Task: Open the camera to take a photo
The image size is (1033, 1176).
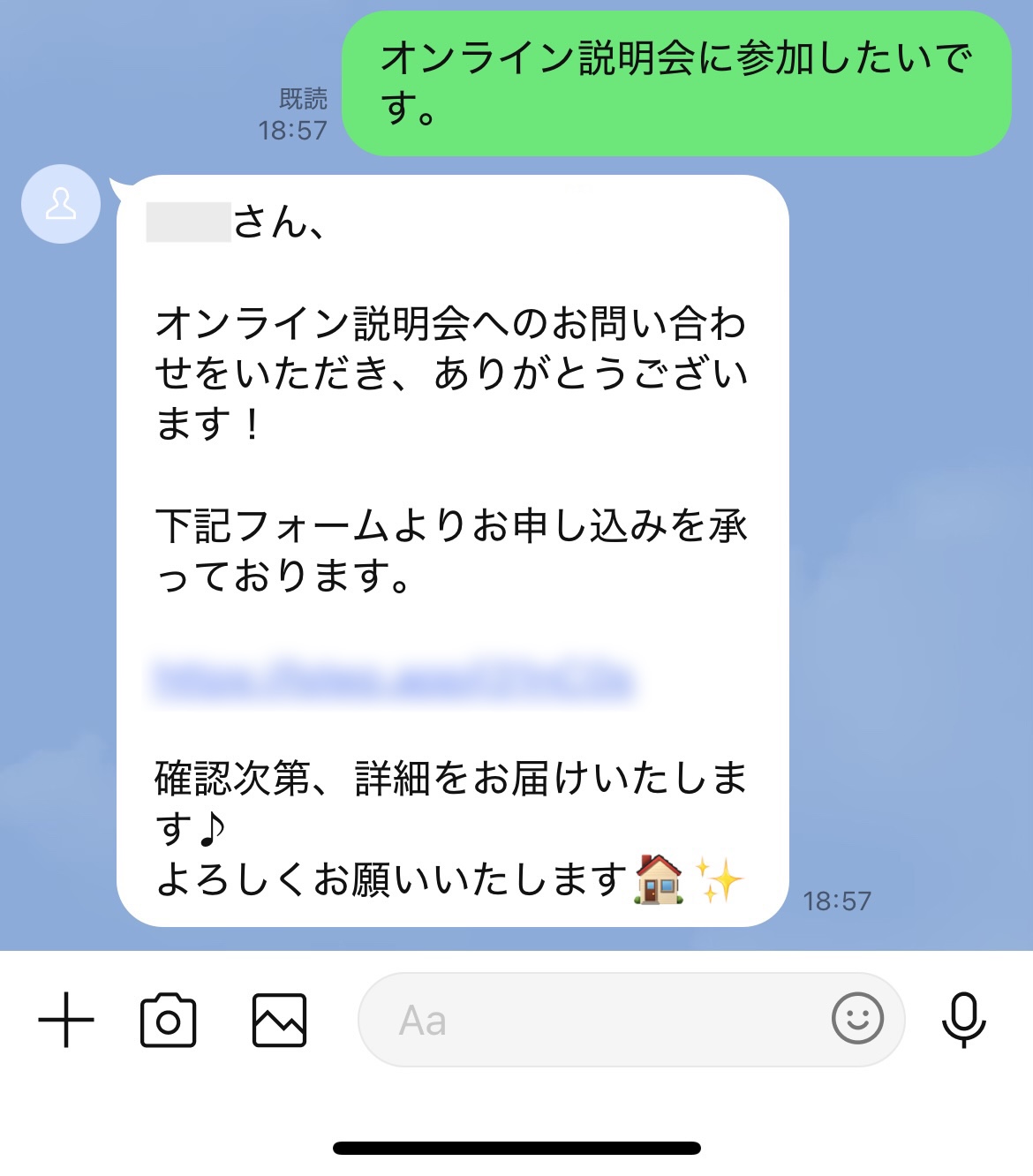Action: point(168,1020)
